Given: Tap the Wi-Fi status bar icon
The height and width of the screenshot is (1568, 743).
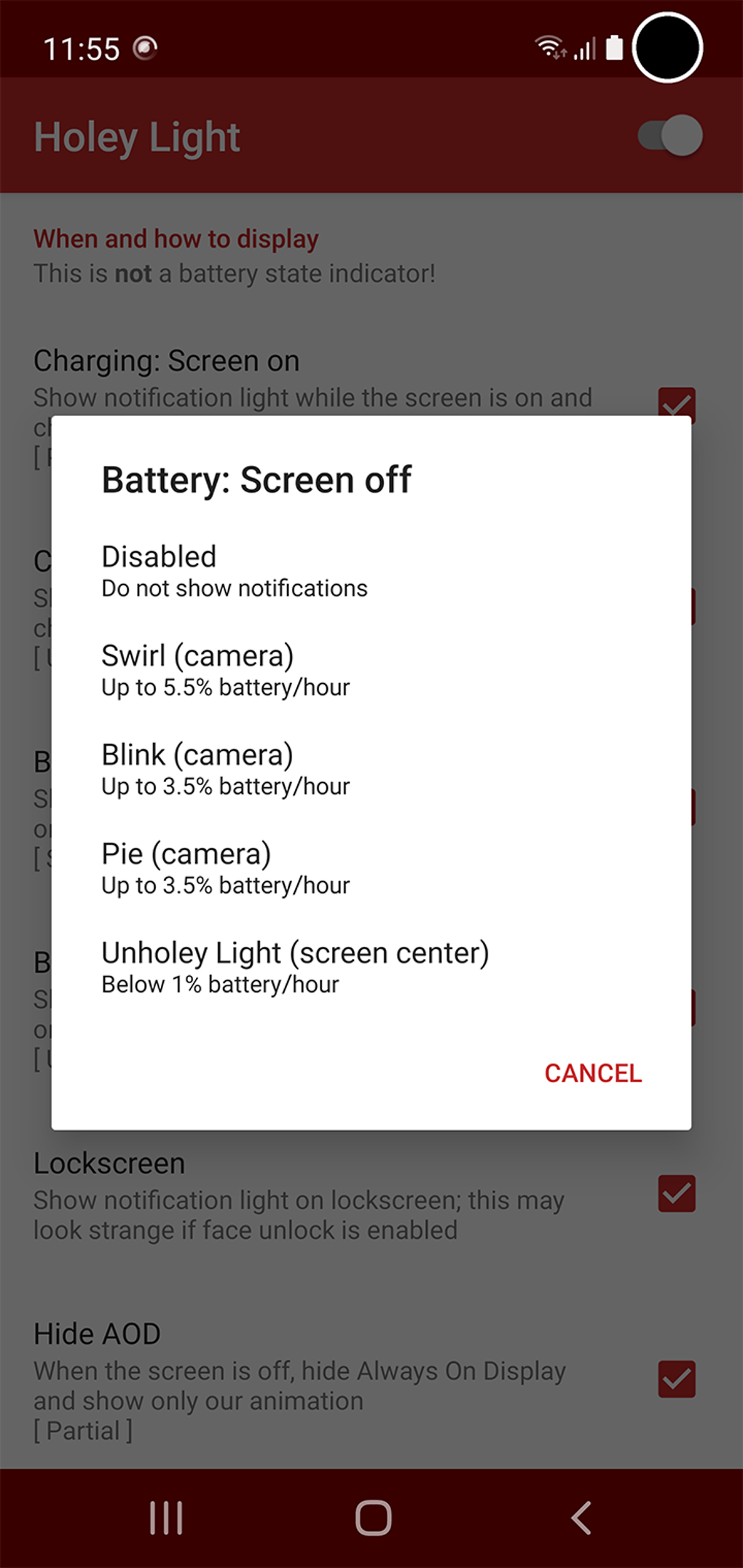Looking at the screenshot, I should coord(549,48).
